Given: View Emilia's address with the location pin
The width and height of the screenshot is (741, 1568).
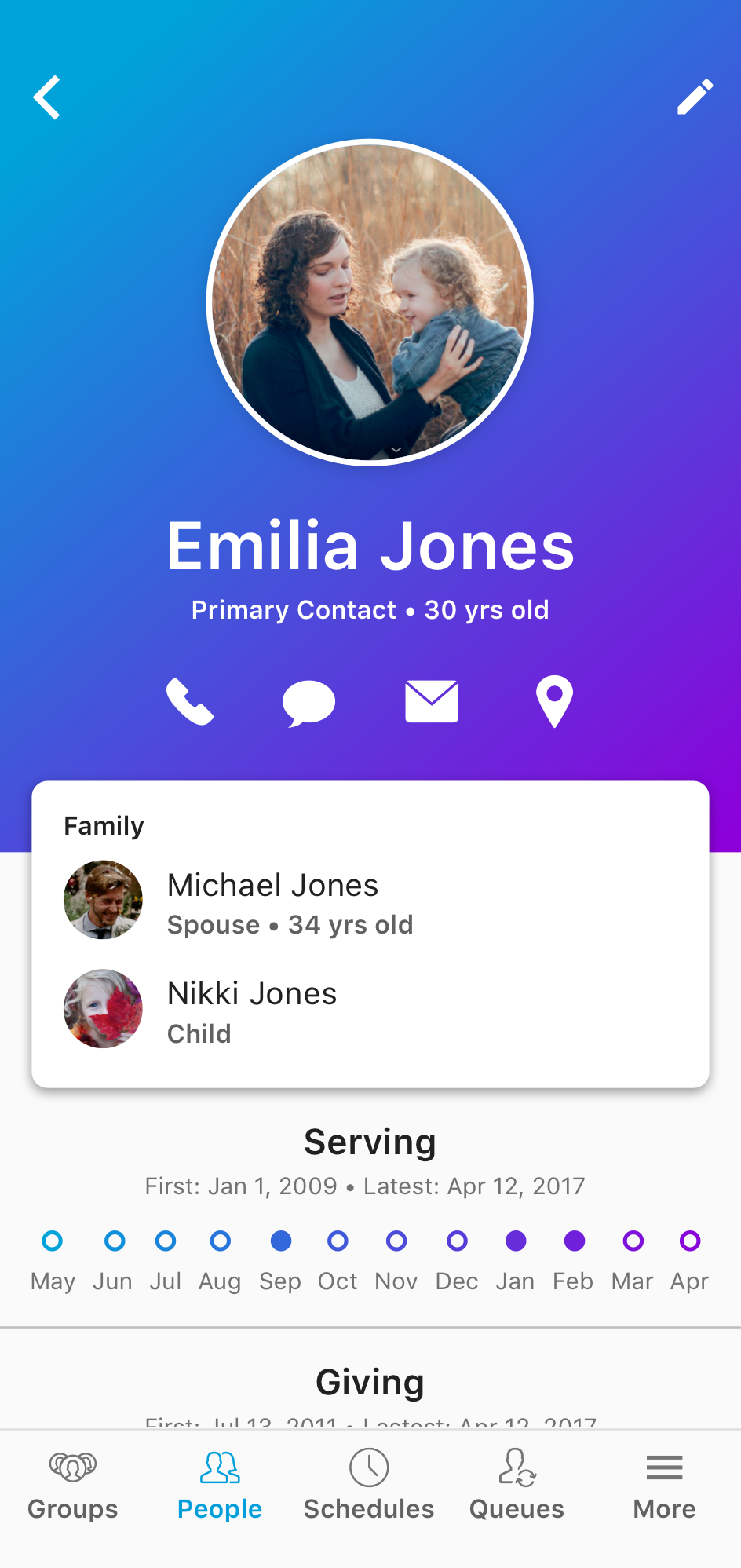Looking at the screenshot, I should [554, 701].
